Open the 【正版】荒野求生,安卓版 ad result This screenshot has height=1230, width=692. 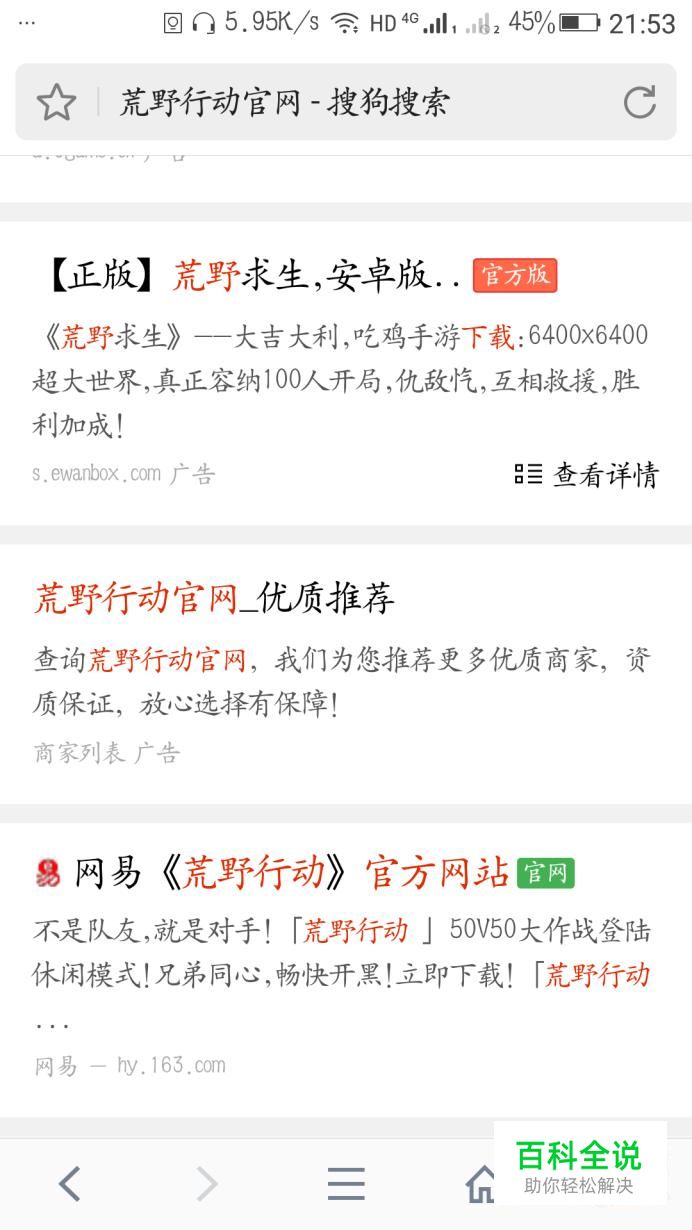(253, 275)
